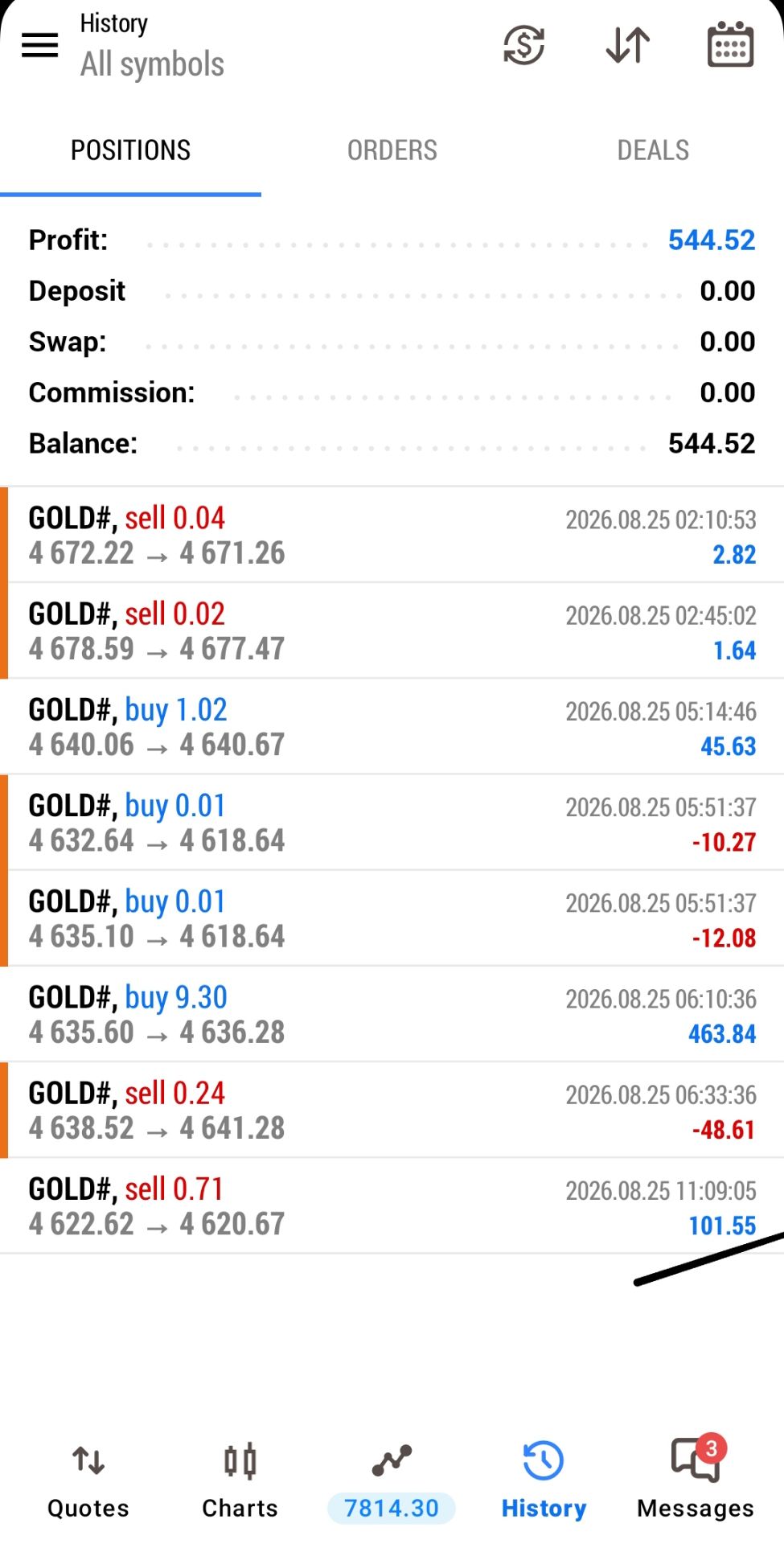The height and width of the screenshot is (1544, 784).
Task: Switch to the DEALS tab
Action: (653, 150)
